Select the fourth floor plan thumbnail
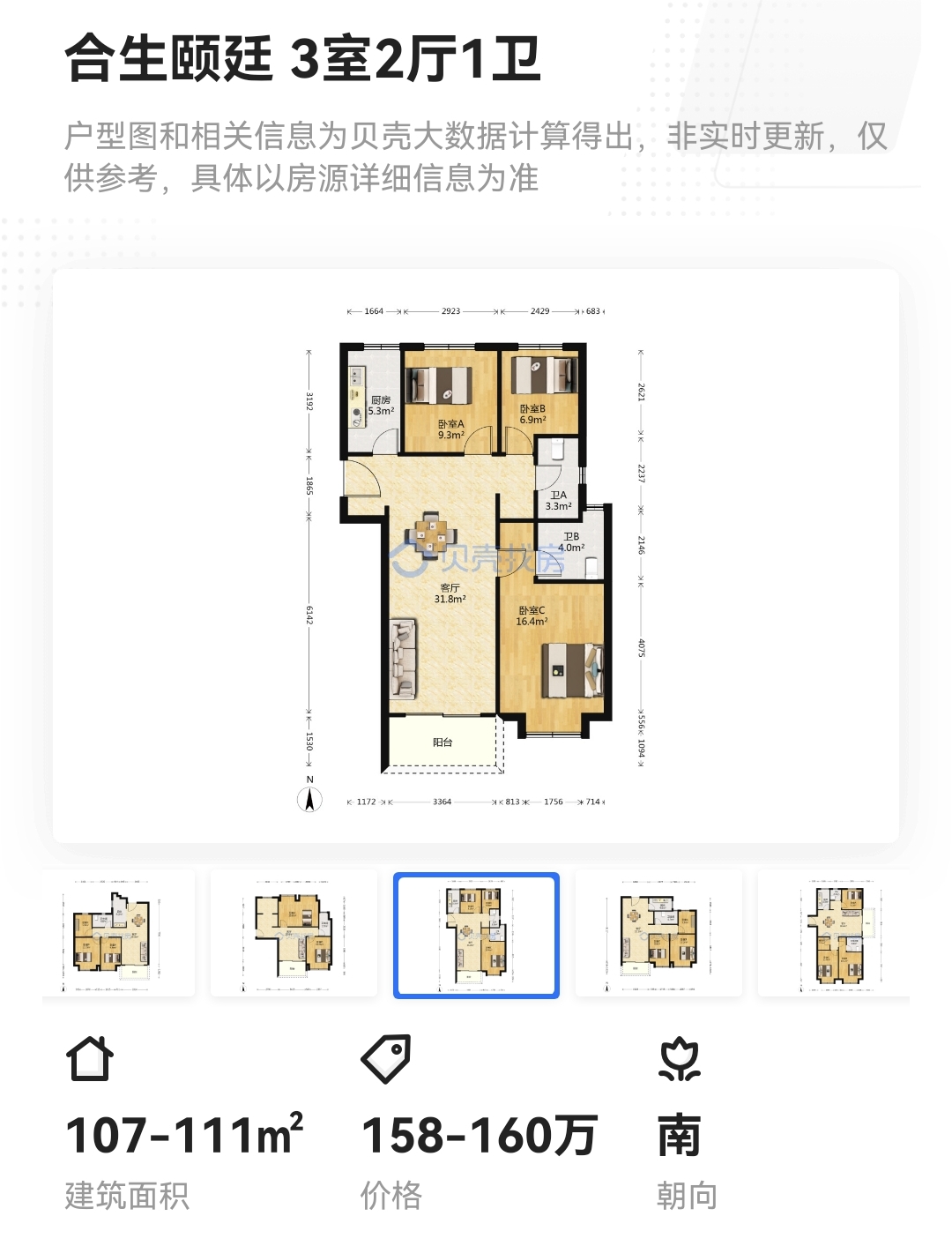Viewport: 952px width, 1246px height. tap(658, 934)
